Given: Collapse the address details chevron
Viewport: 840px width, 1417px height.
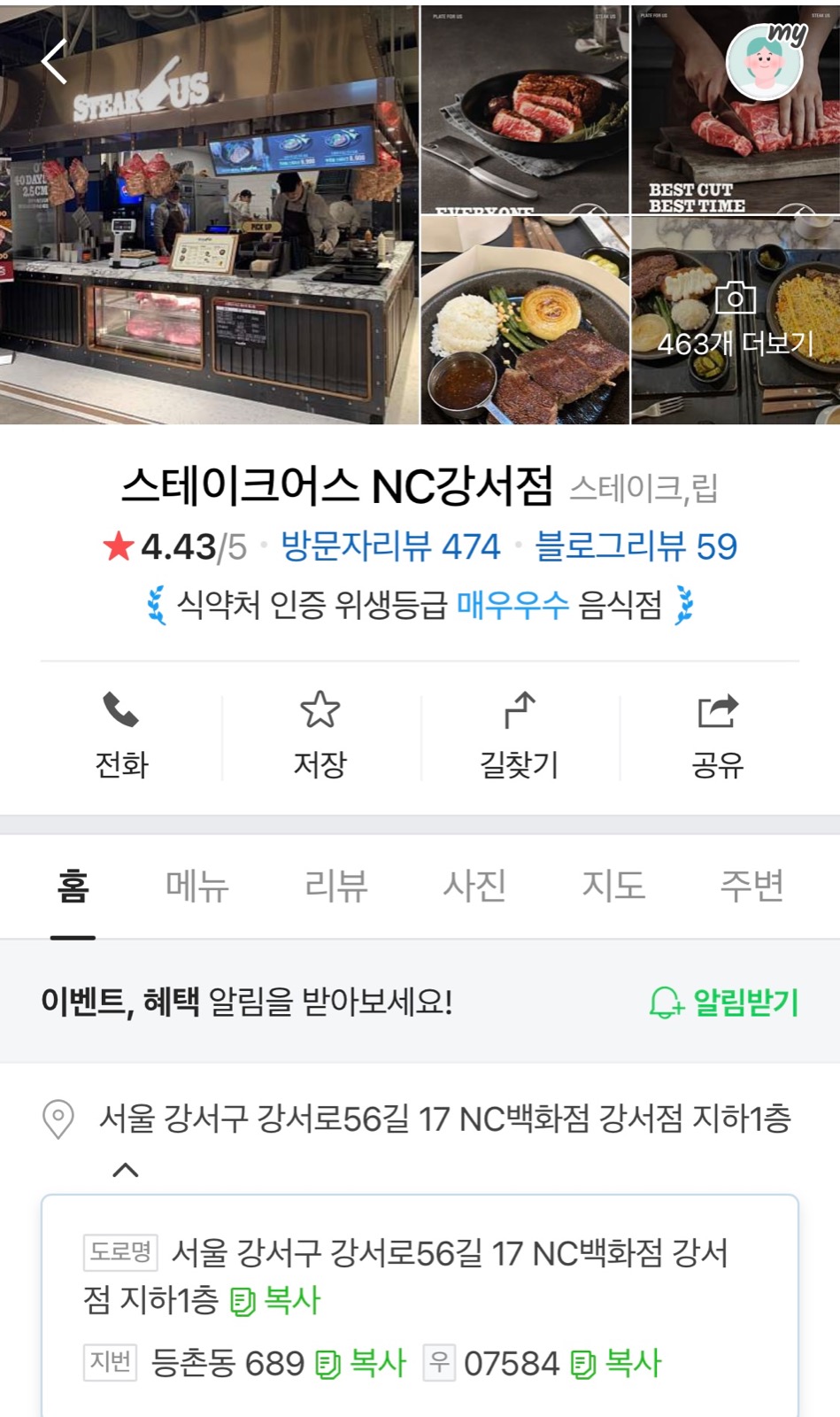Looking at the screenshot, I should [x=126, y=1170].
